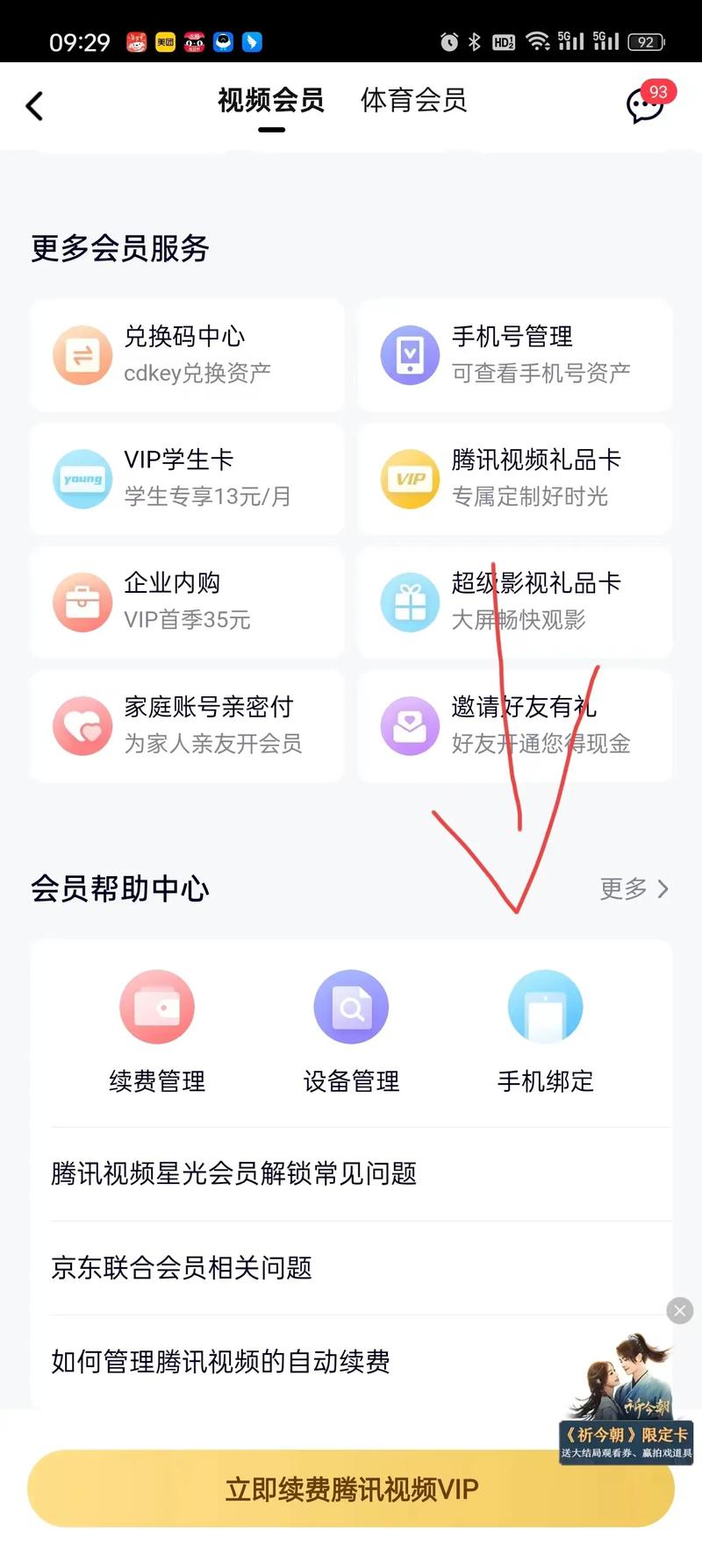This screenshot has width=702, height=1568.
Task: Open the 超级影视礼品卡 gift icon
Action: point(409,602)
